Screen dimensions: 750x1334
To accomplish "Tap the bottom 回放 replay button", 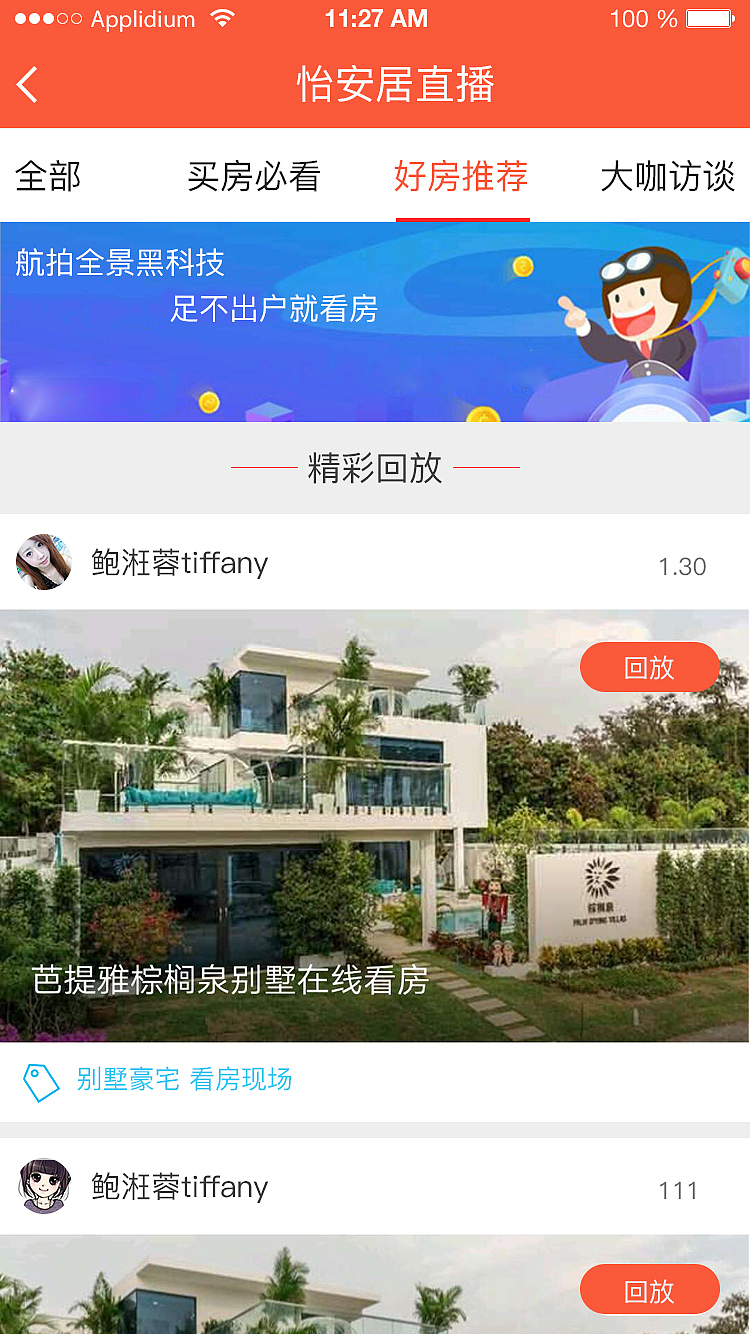I will [649, 1290].
